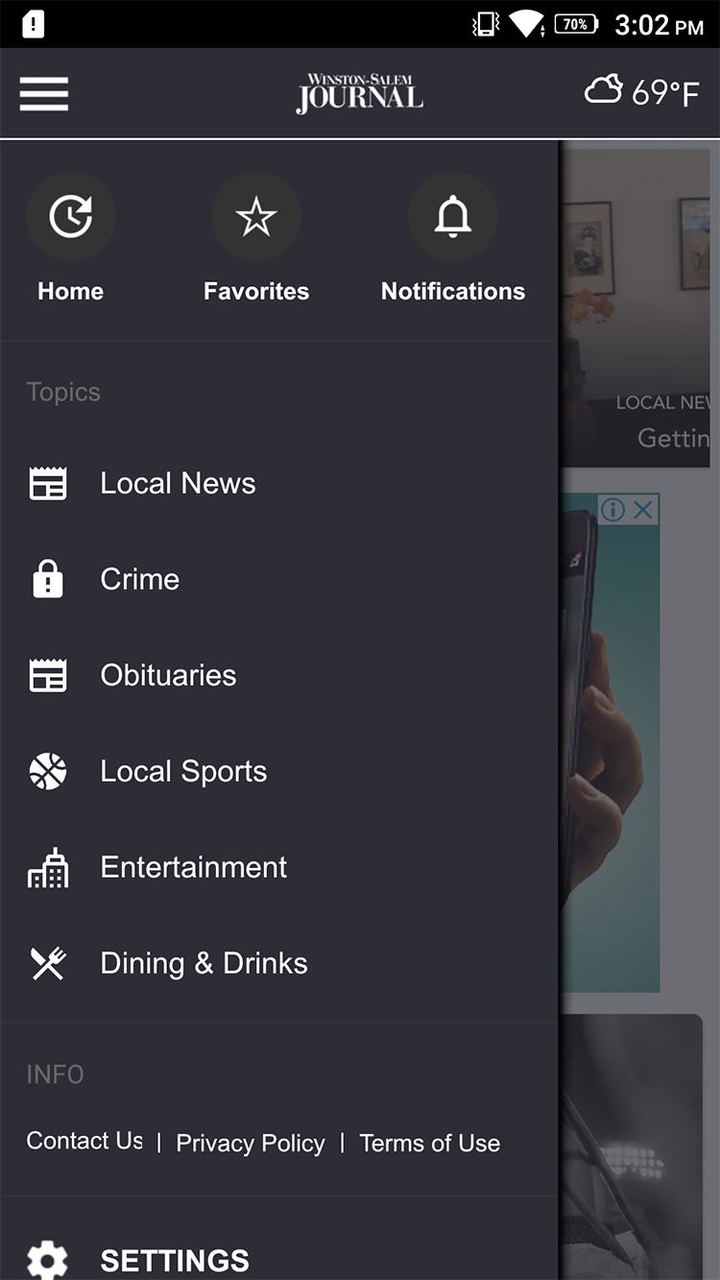This screenshot has width=720, height=1280.
Task: Select the Entertainment topic
Action: tap(193, 868)
